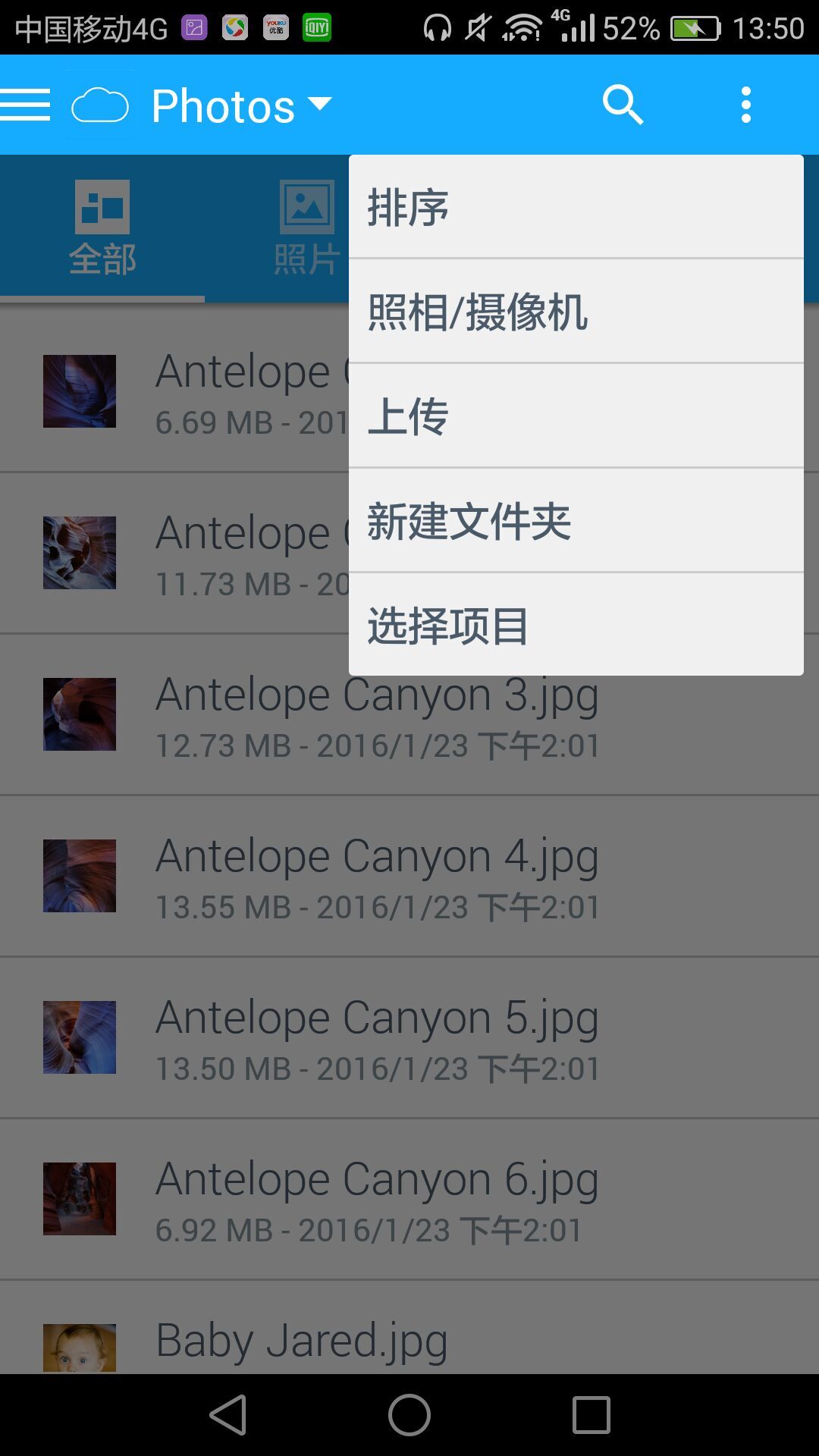Choose 照相/摄像机 menu option
This screenshot has width=819, height=1456.
click(575, 312)
